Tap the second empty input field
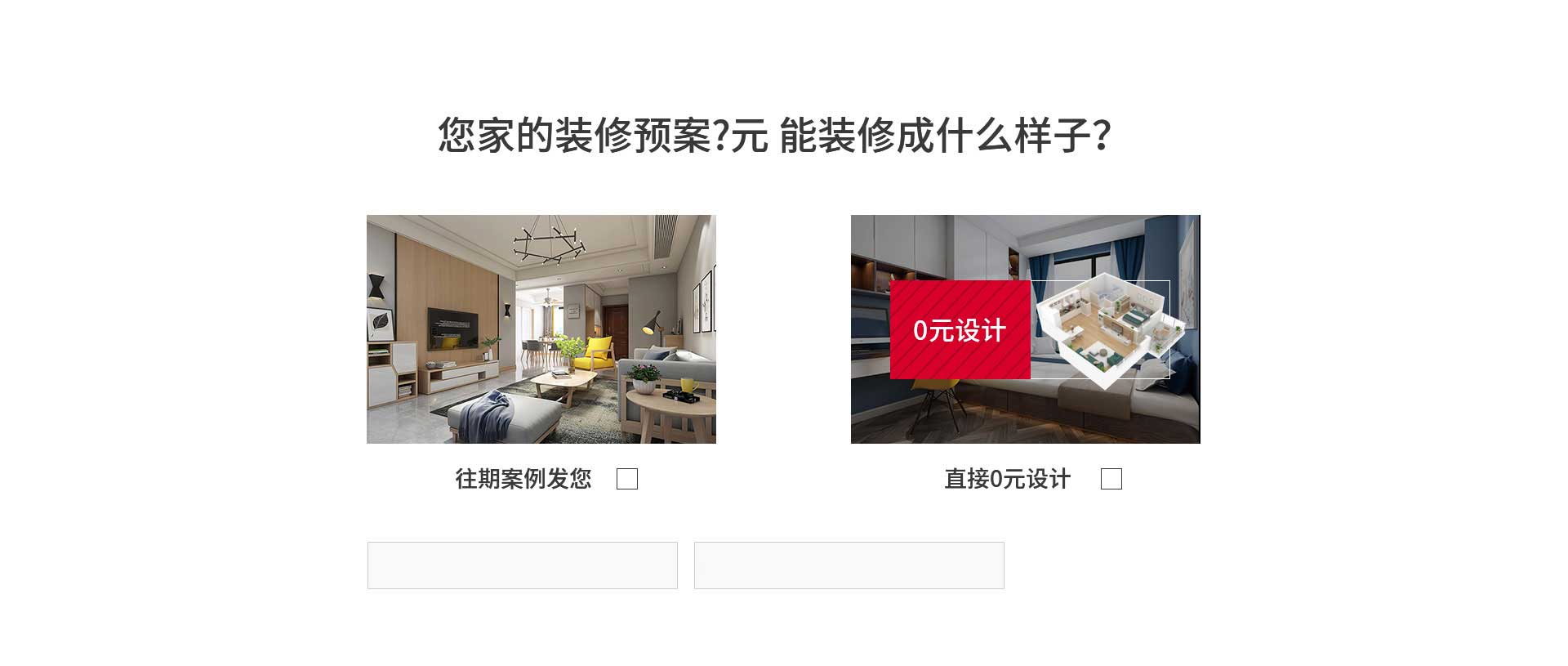The width and height of the screenshot is (1568, 666). pyautogui.click(x=849, y=565)
